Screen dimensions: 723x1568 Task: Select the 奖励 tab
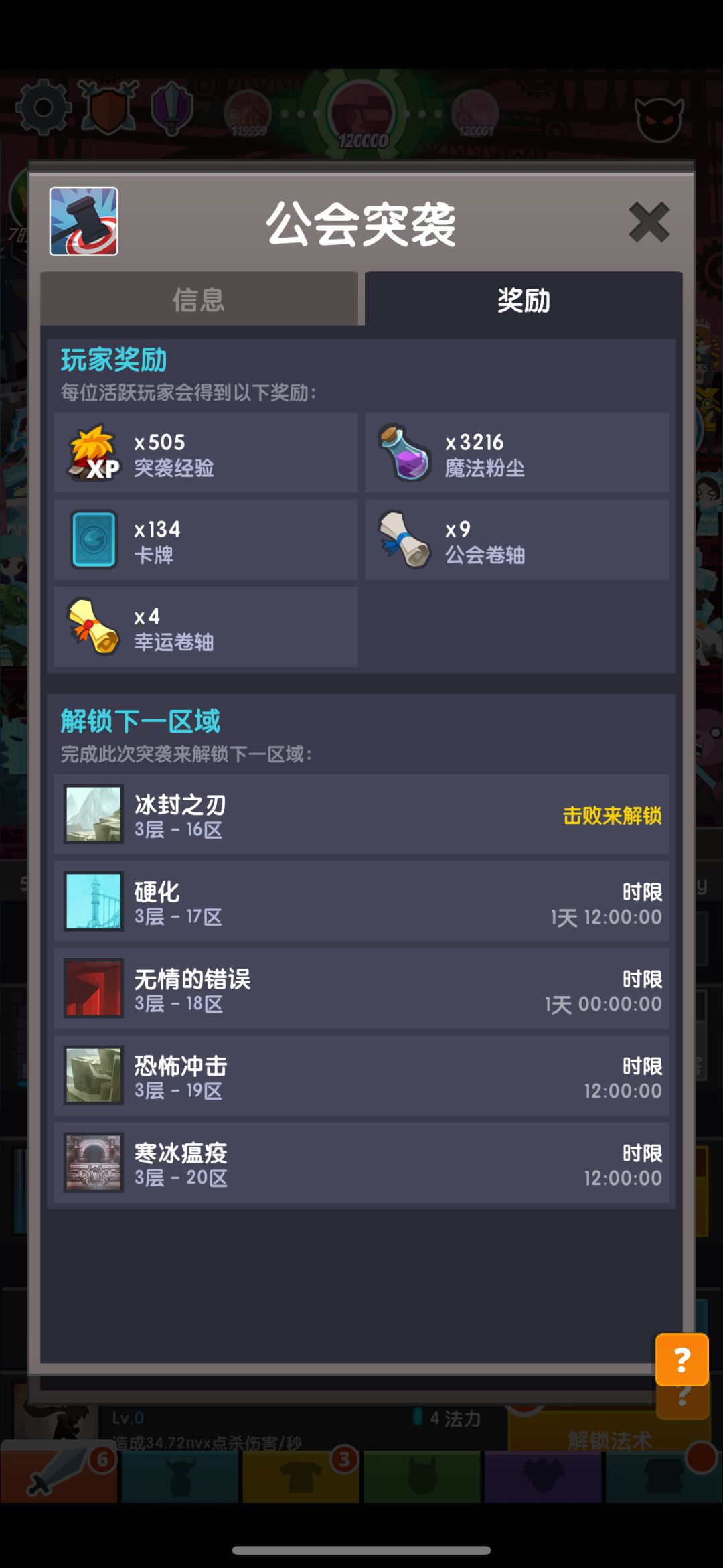(x=524, y=299)
